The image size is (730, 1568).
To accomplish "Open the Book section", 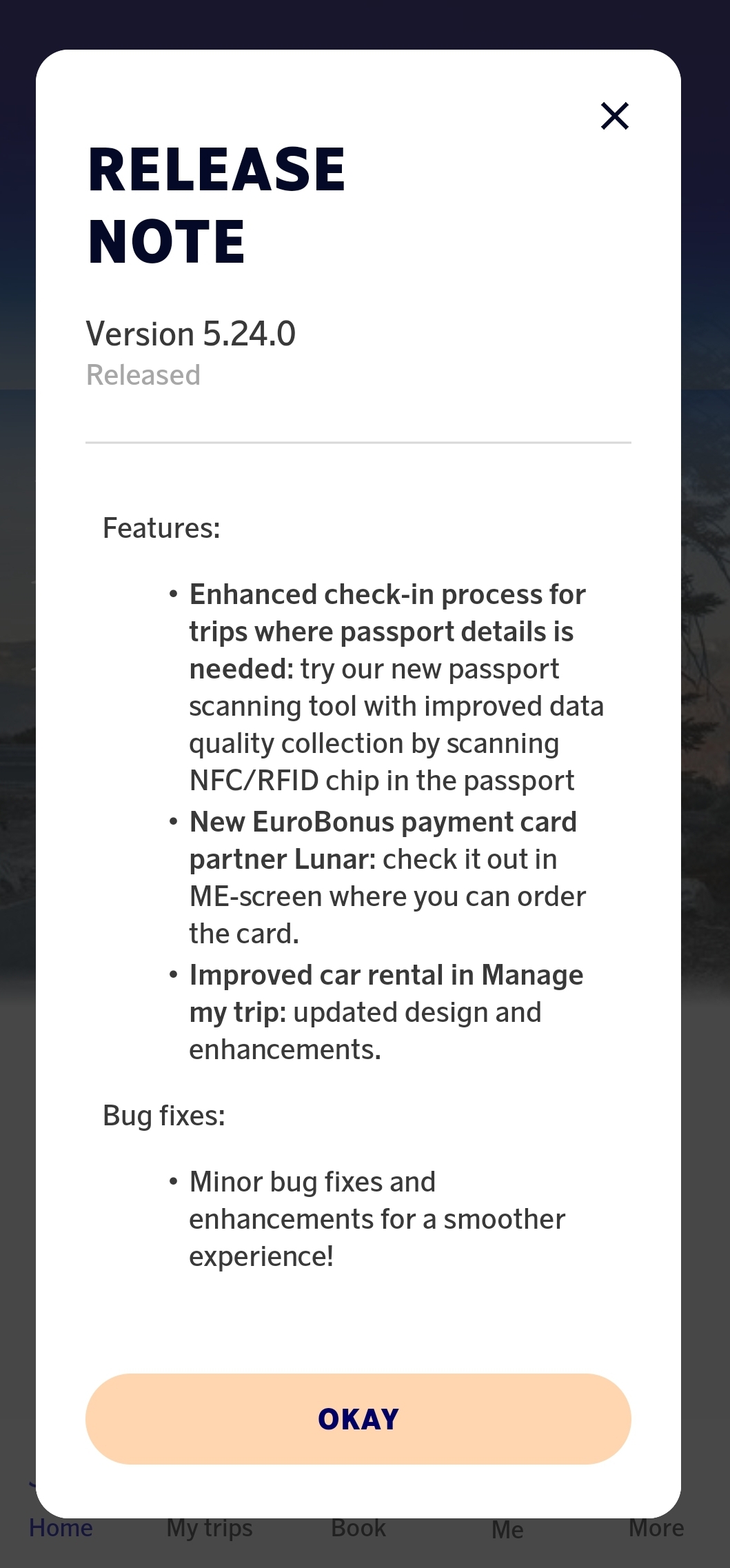I will pos(358,1528).
